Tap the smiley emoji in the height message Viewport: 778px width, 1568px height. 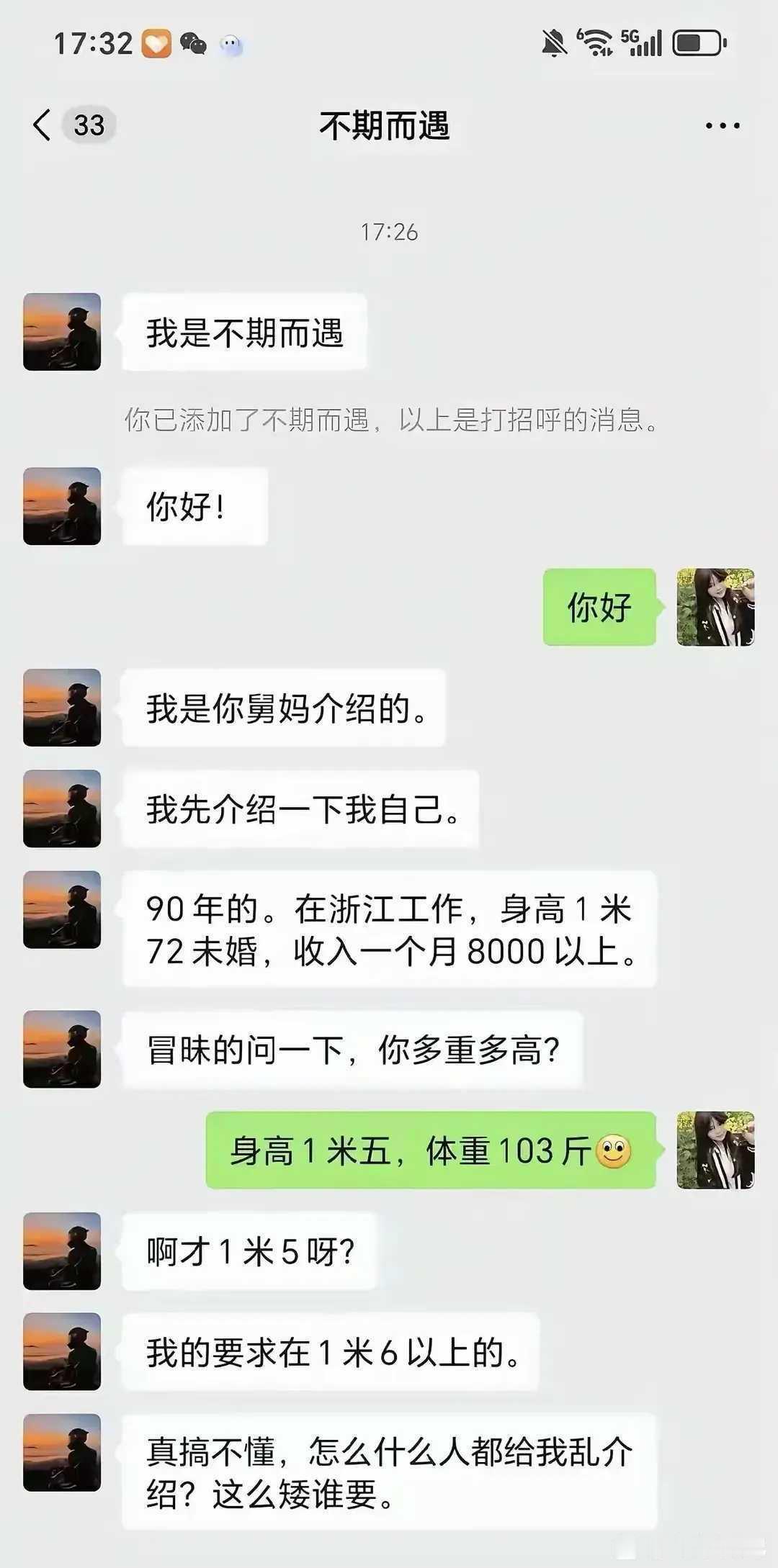pos(614,1149)
